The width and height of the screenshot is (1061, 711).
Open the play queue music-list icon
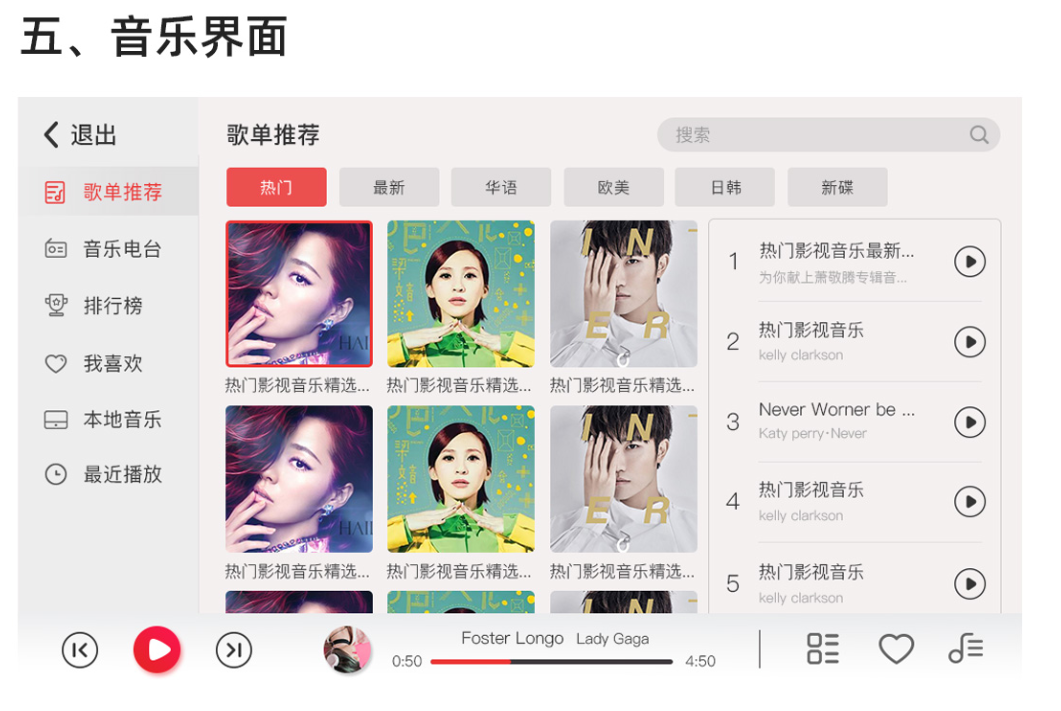966,650
